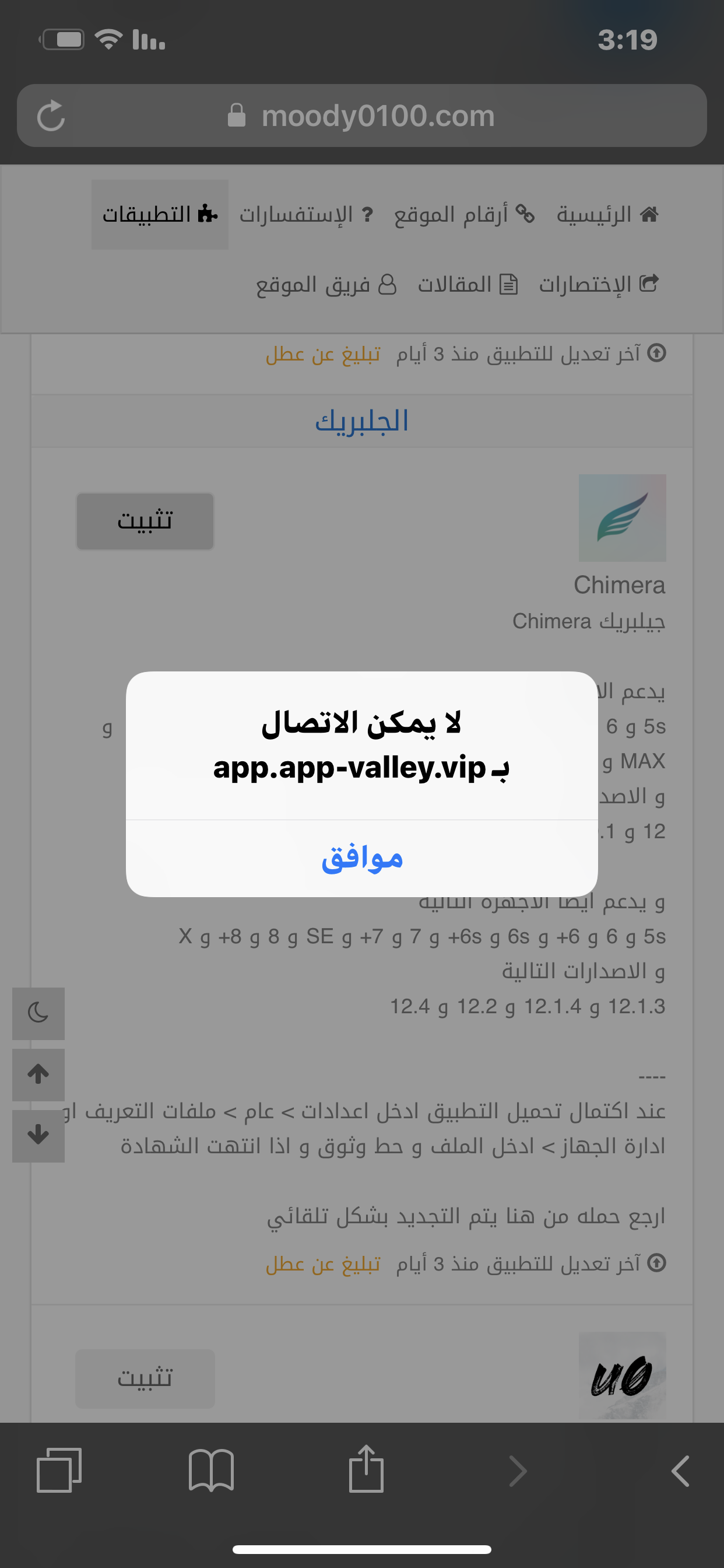Open فريق الموقع page
724x1568 pixels.
point(326,284)
